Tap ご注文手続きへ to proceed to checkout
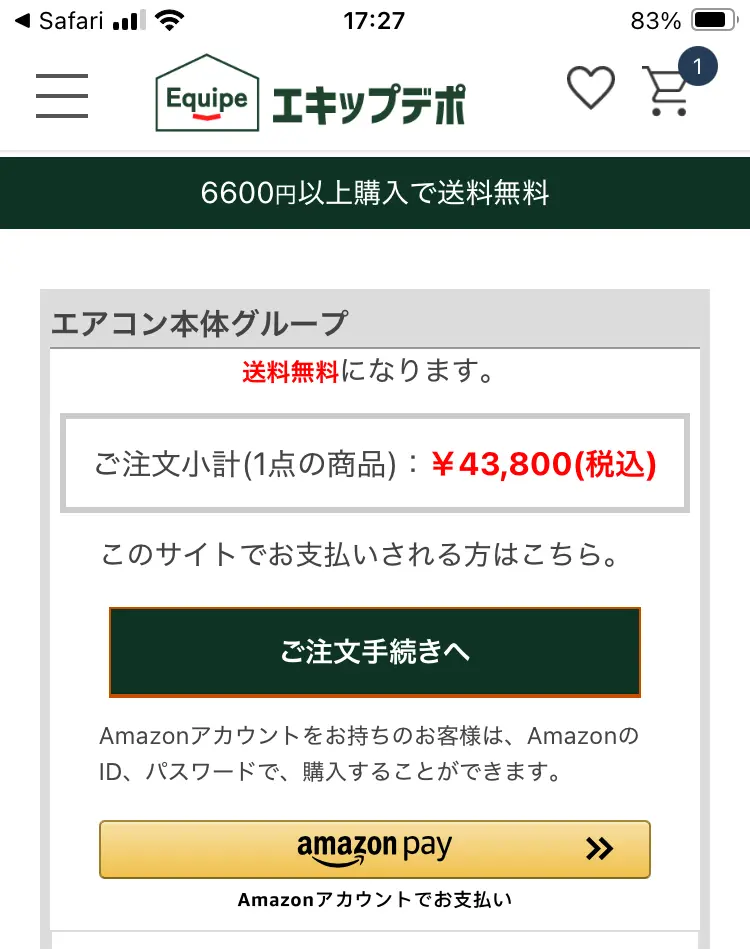This screenshot has height=949, width=750. [375, 652]
